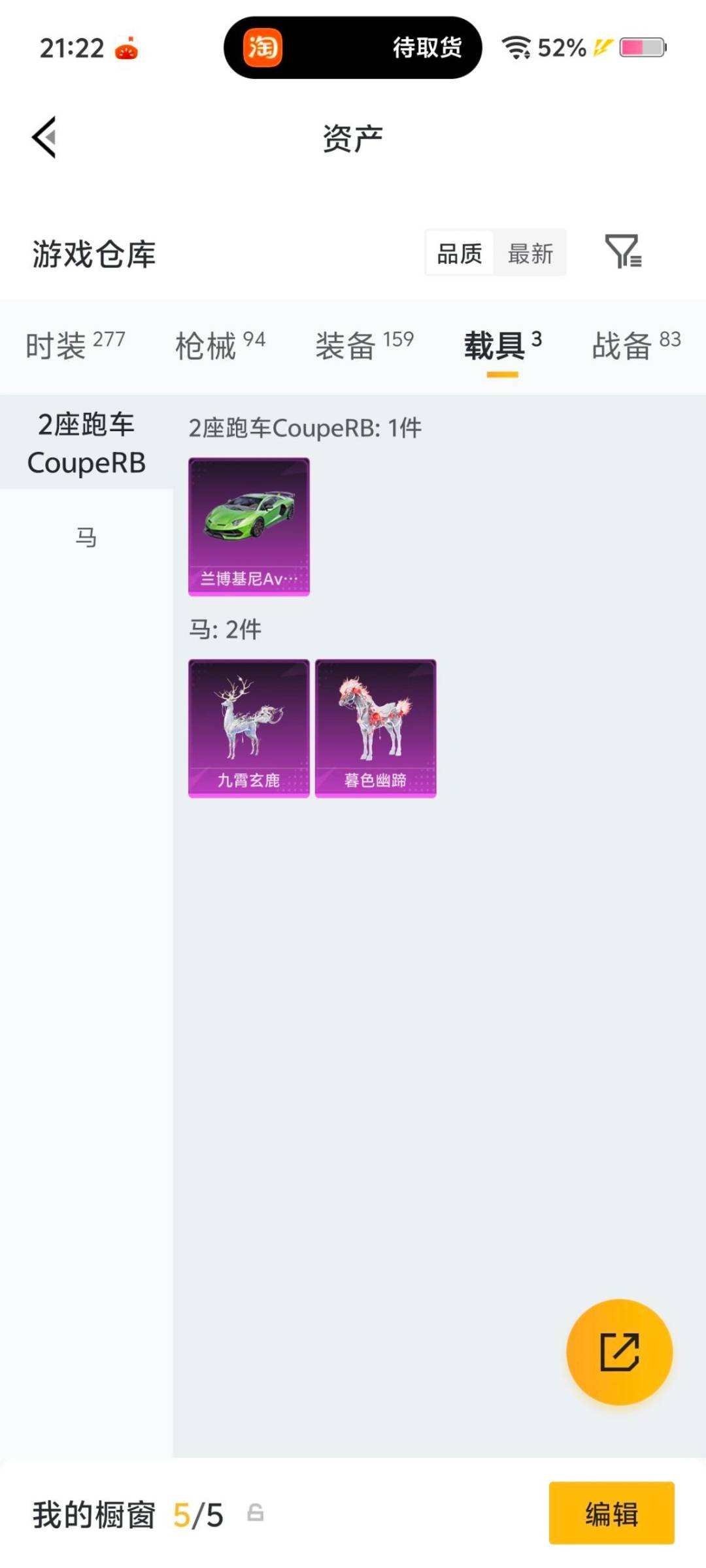The height and width of the screenshot is (1568, 706).
Task: Open the 九霄玄鹿 mount item
Action: click(x=249, y=728)
